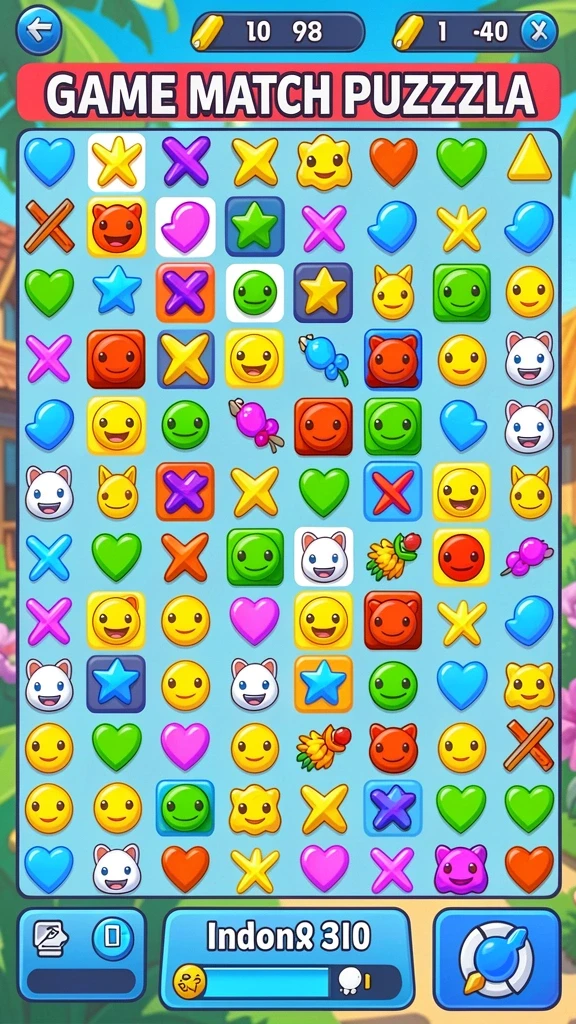The width and height of the screenshot is (576, 1024).
Task: Tap the yellow star on white tile
Action: [x=116, y=162]
